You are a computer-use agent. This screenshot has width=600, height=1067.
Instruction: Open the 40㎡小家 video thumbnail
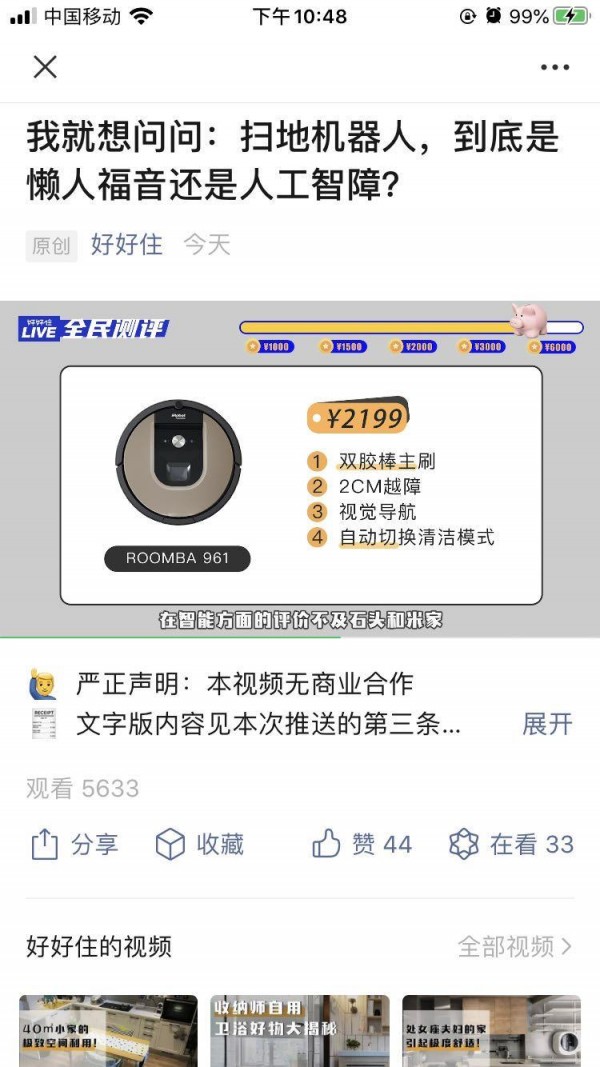click(x=108, y=1031)
